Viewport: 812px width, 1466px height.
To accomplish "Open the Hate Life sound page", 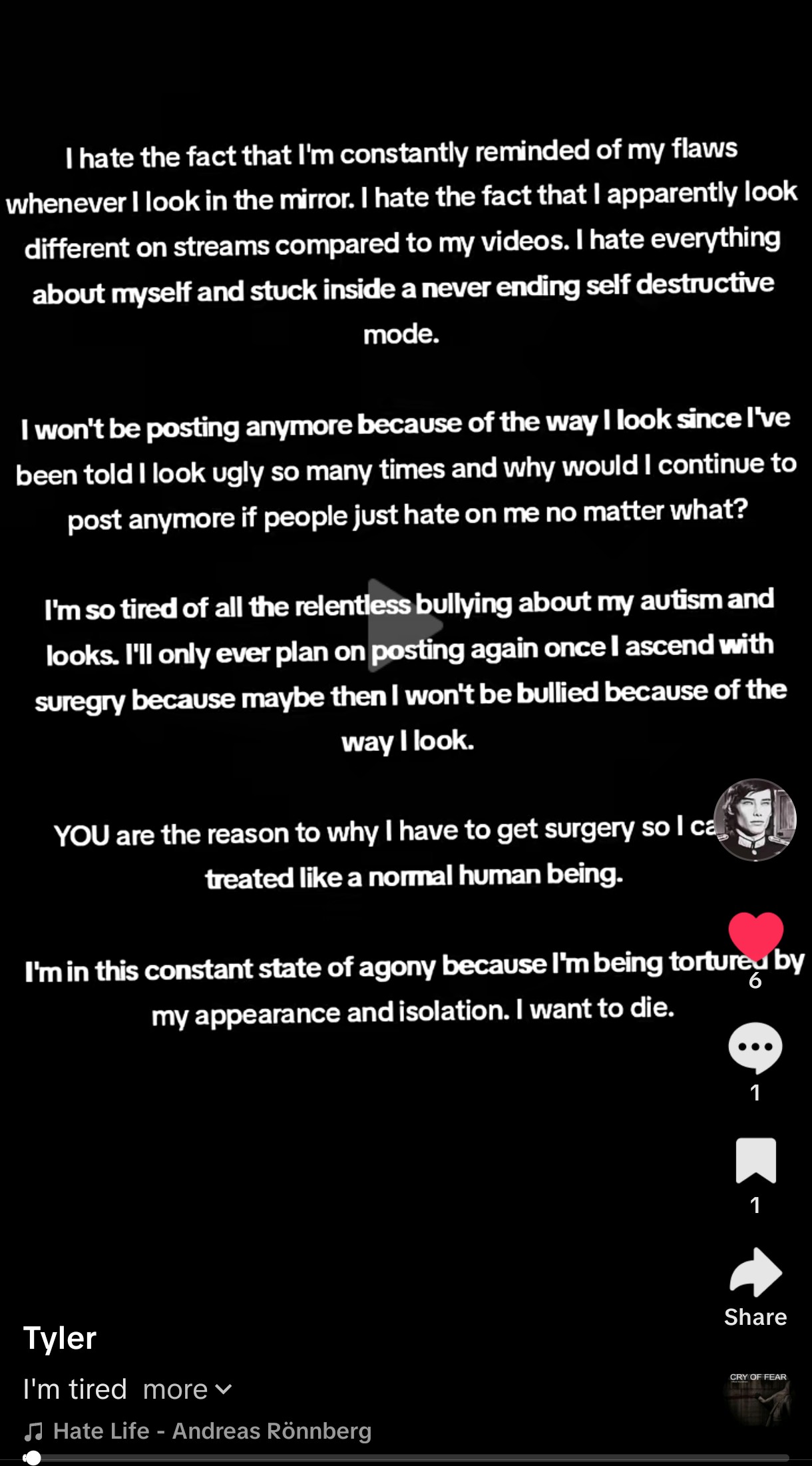I will click(212, 1431).
